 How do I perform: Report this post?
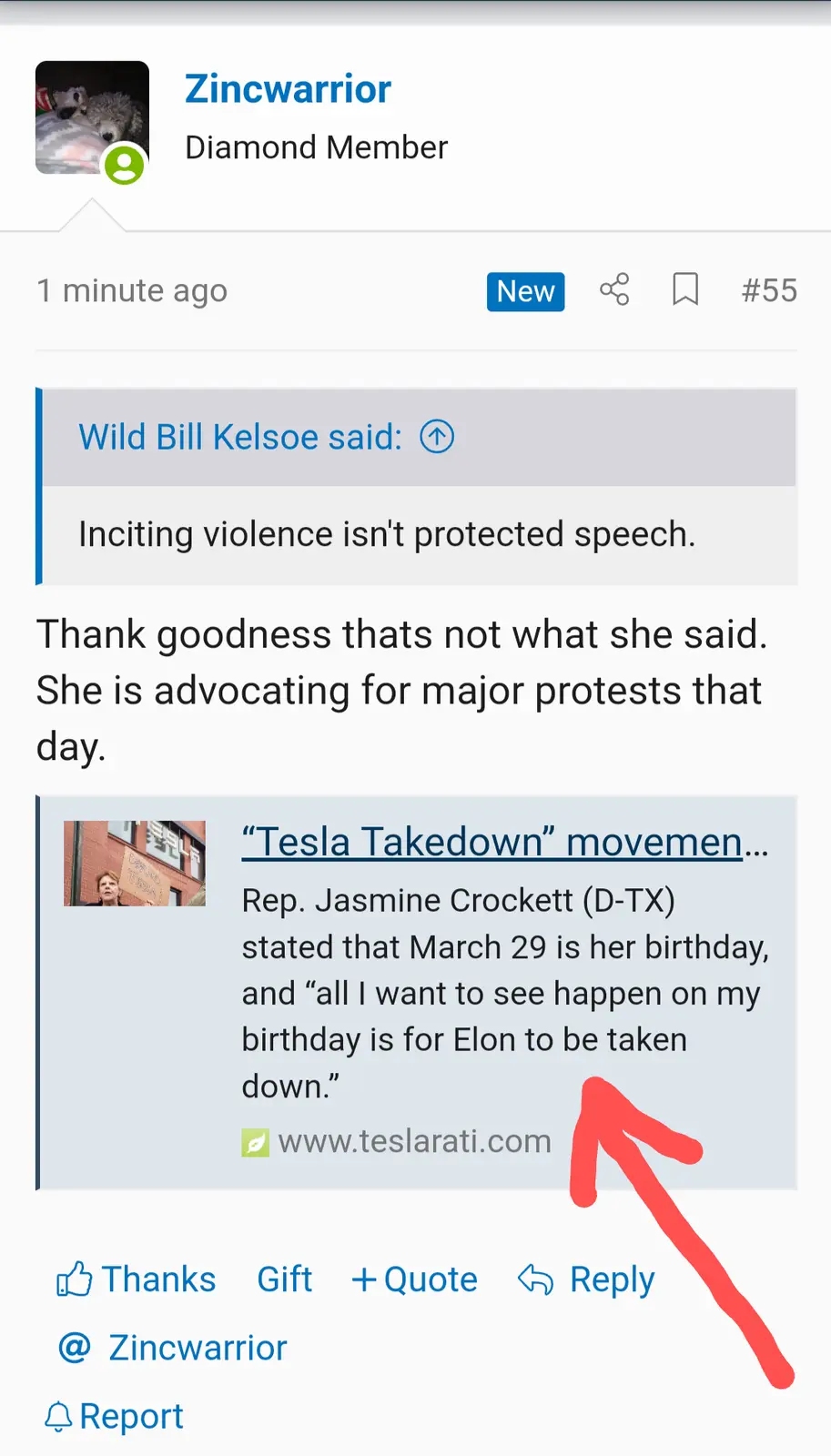[x=114, y=1416]
